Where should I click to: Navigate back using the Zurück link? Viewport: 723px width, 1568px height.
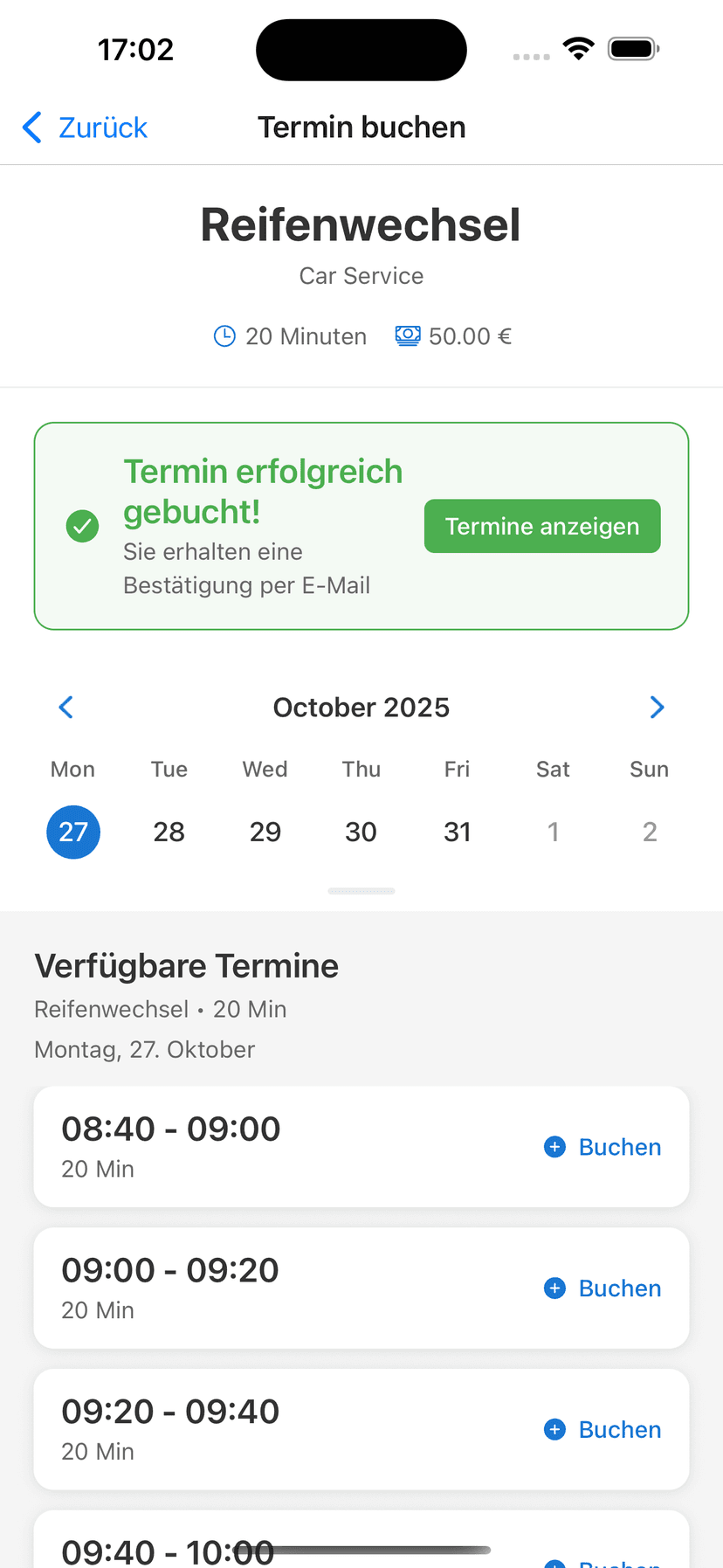[x=102, y=127]
